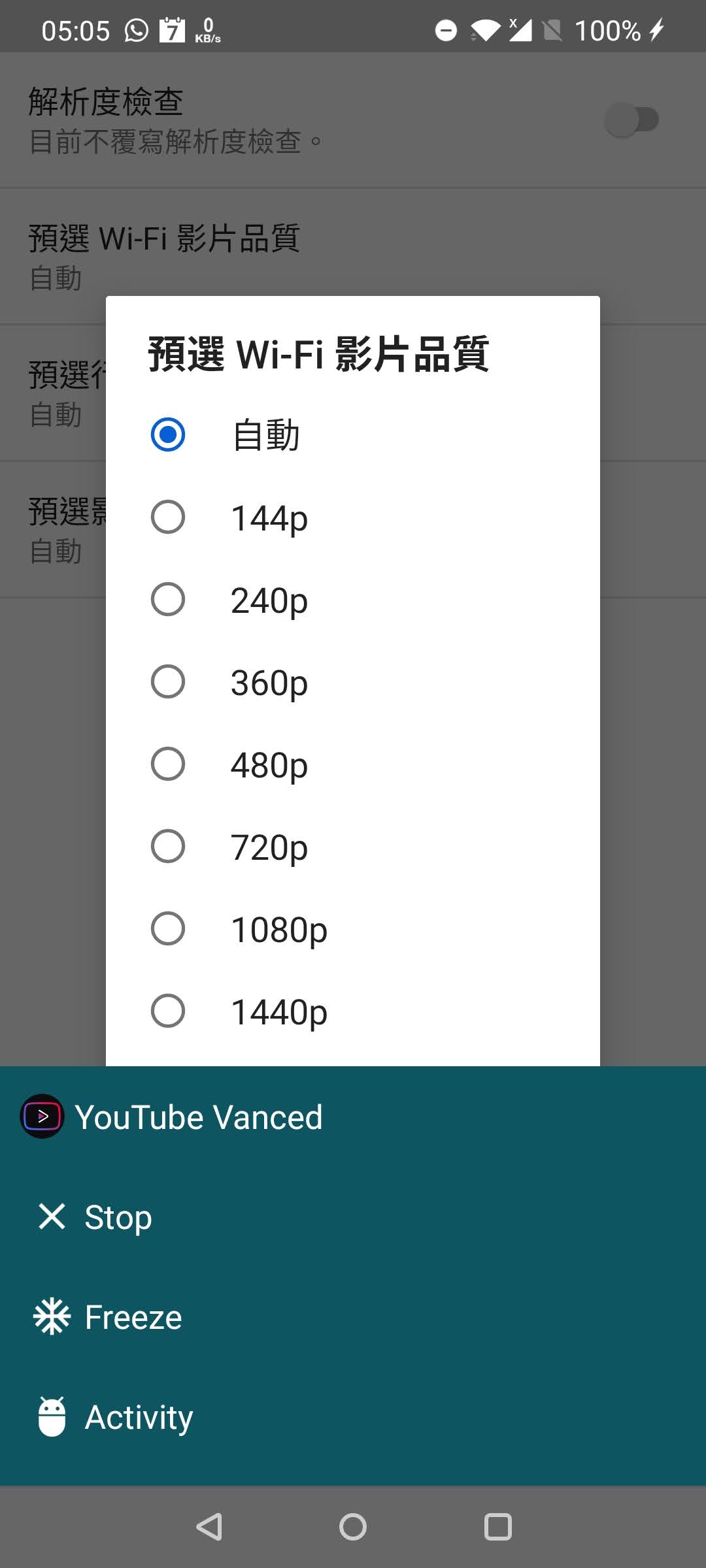Viewport: 706px width, 1568px height.
Task: Toggle the 解析度檢查 switch
Action: tap(631, 120)
